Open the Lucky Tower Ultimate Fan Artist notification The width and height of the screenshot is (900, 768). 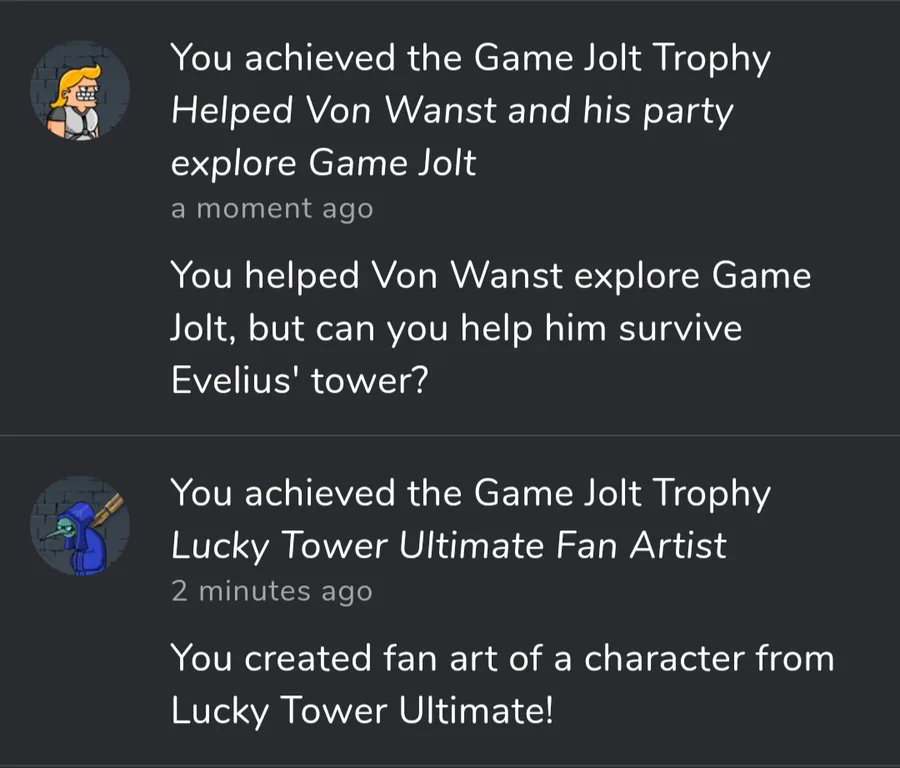(450, 601)
